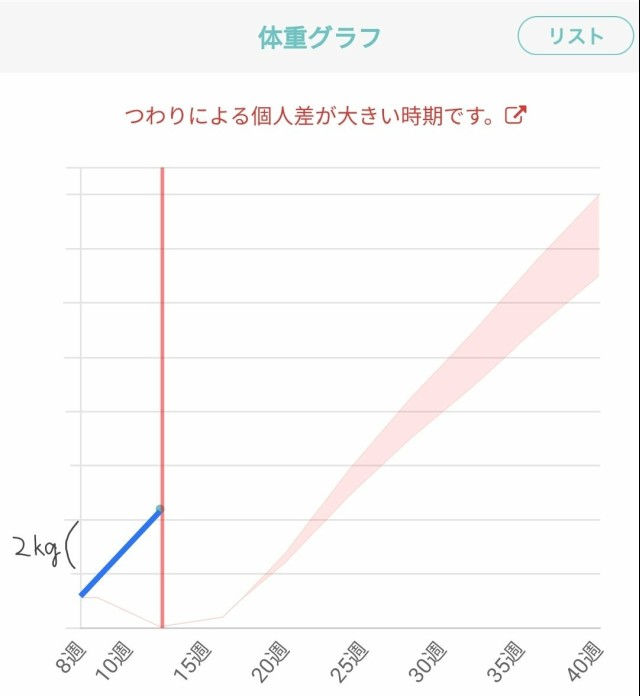Open the つわり individual differences link
640x696 pixels.
[324, 116]
